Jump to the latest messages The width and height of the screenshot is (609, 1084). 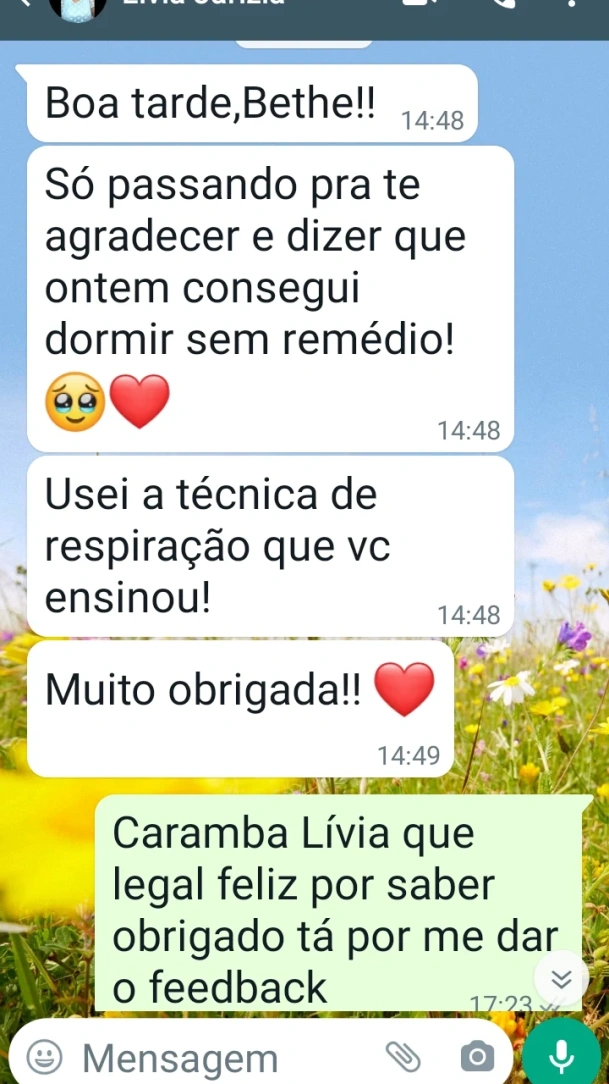[x=561, y=978]
